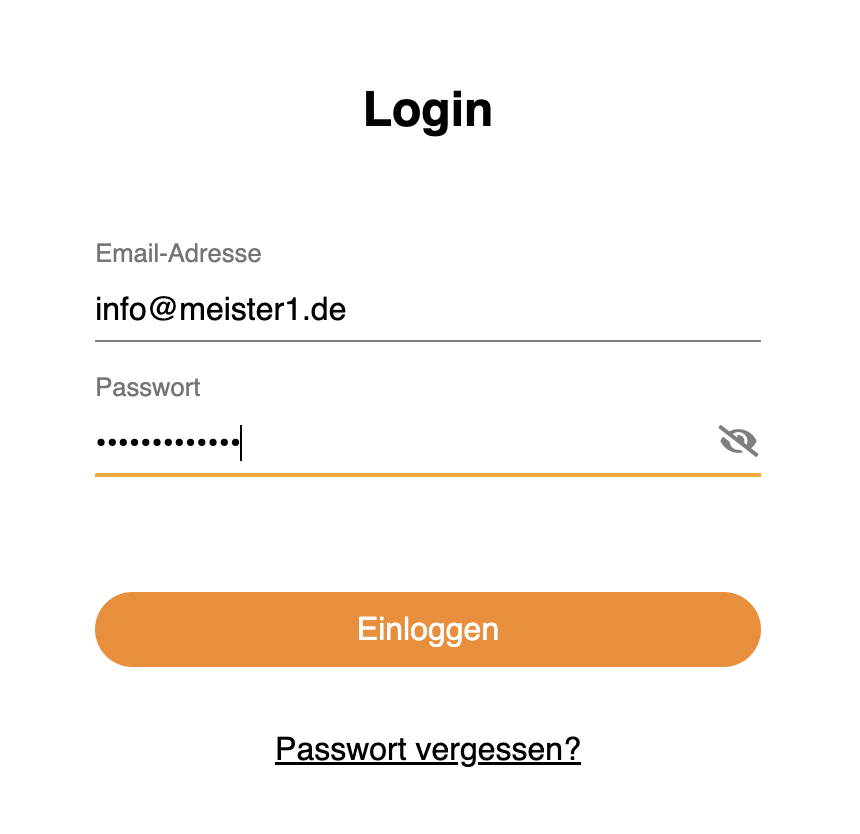The width and height of the screenshot is (860, 834).
Task: Focus the Passwort input field
Action: coord(400,442)
